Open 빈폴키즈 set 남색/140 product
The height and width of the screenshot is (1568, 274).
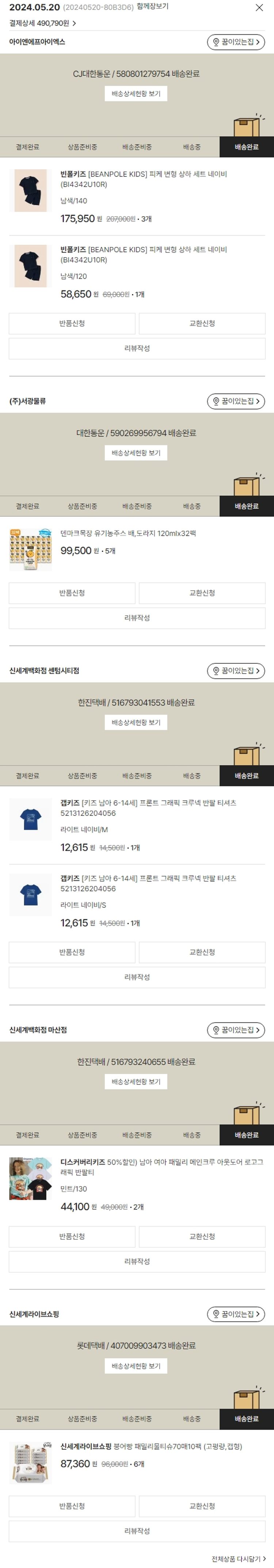144,179
